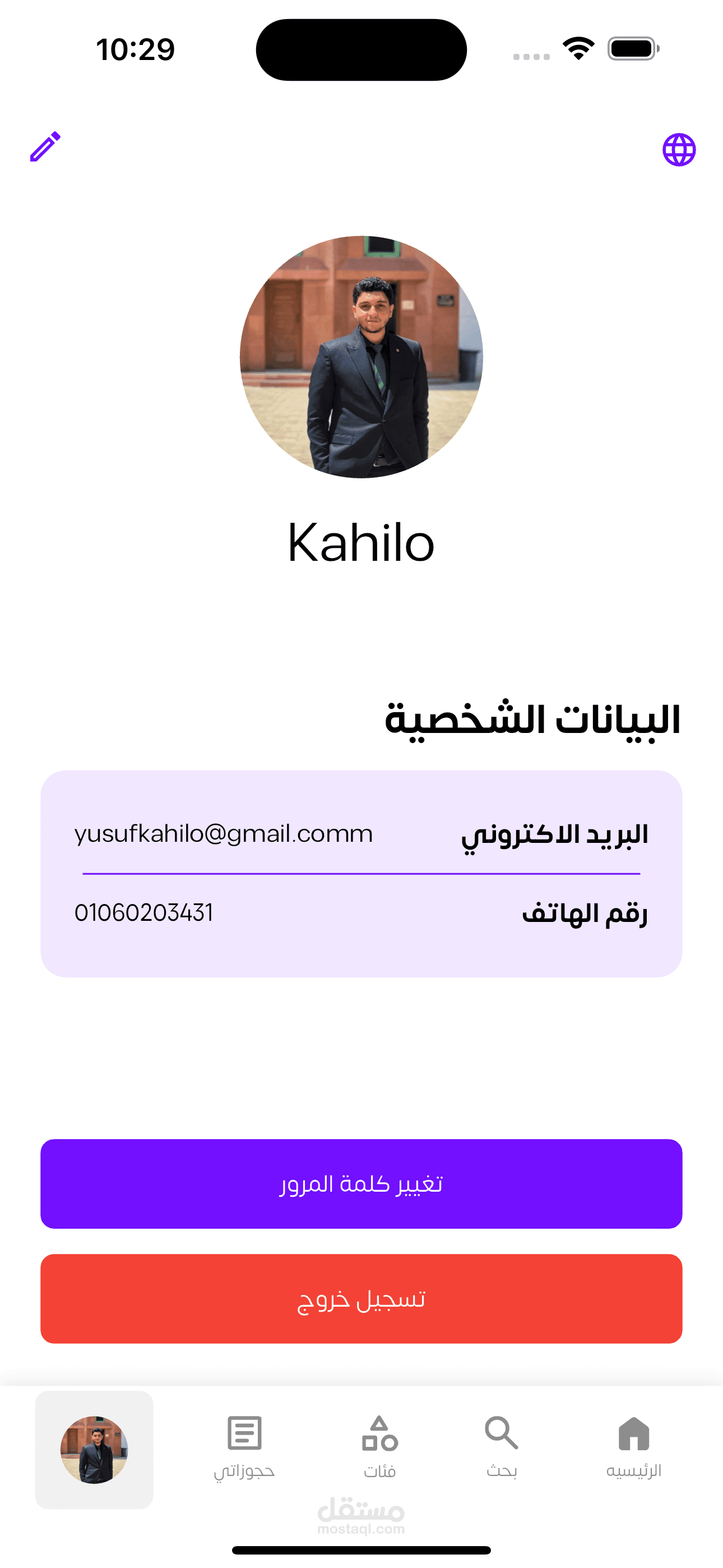Select the profile photo tab
This screenshot has height=1568, width=723.
94,1449
